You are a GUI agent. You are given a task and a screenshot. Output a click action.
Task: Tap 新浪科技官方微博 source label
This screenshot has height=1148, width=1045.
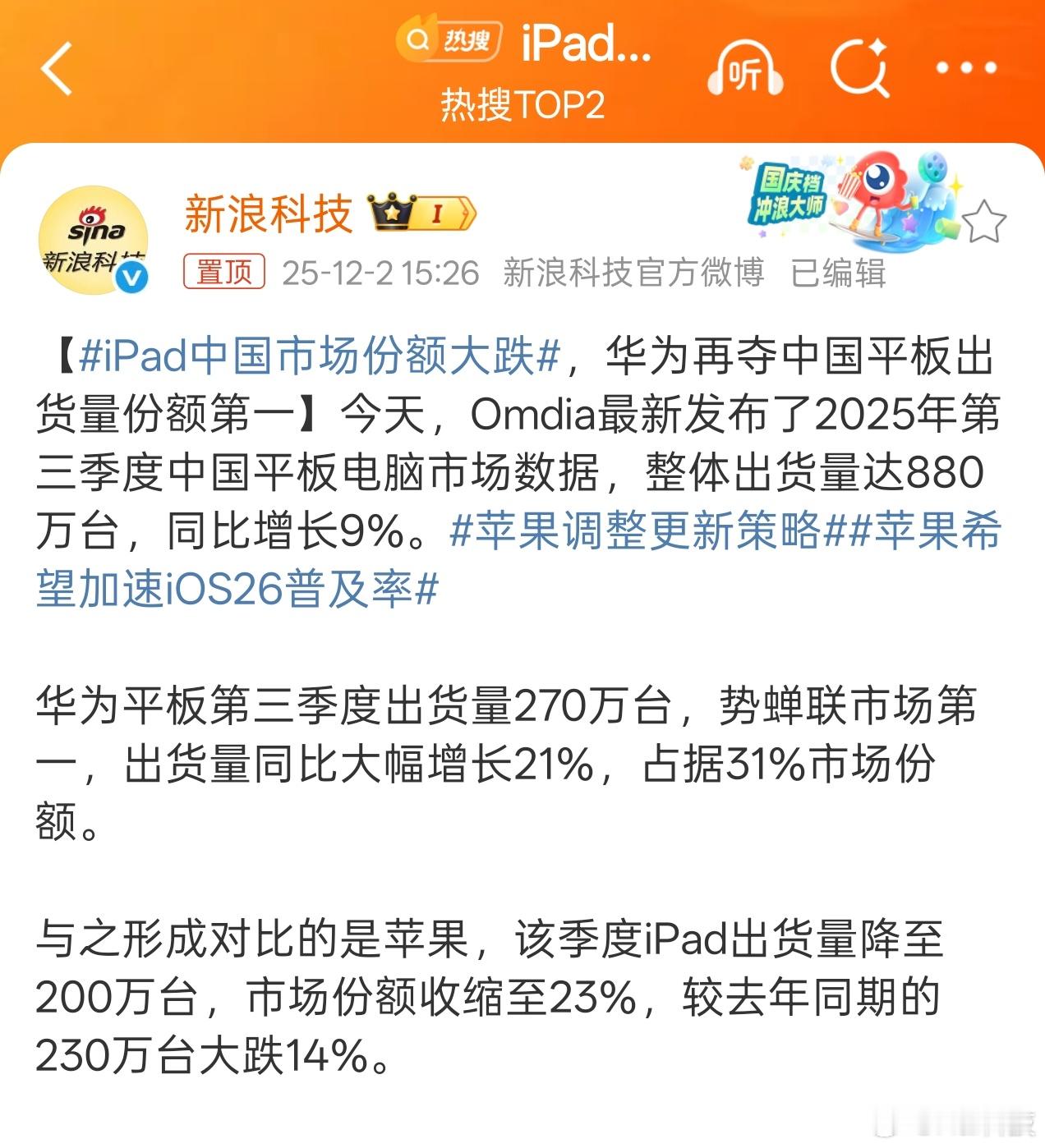point(634,274)
